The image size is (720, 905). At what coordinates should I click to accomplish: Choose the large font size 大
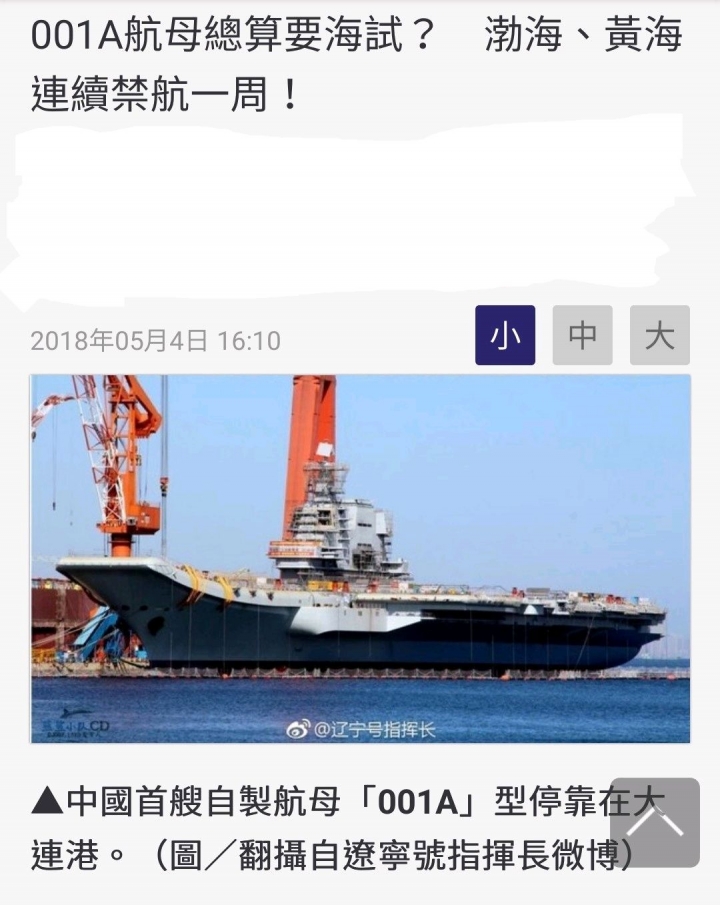(659, 335)
